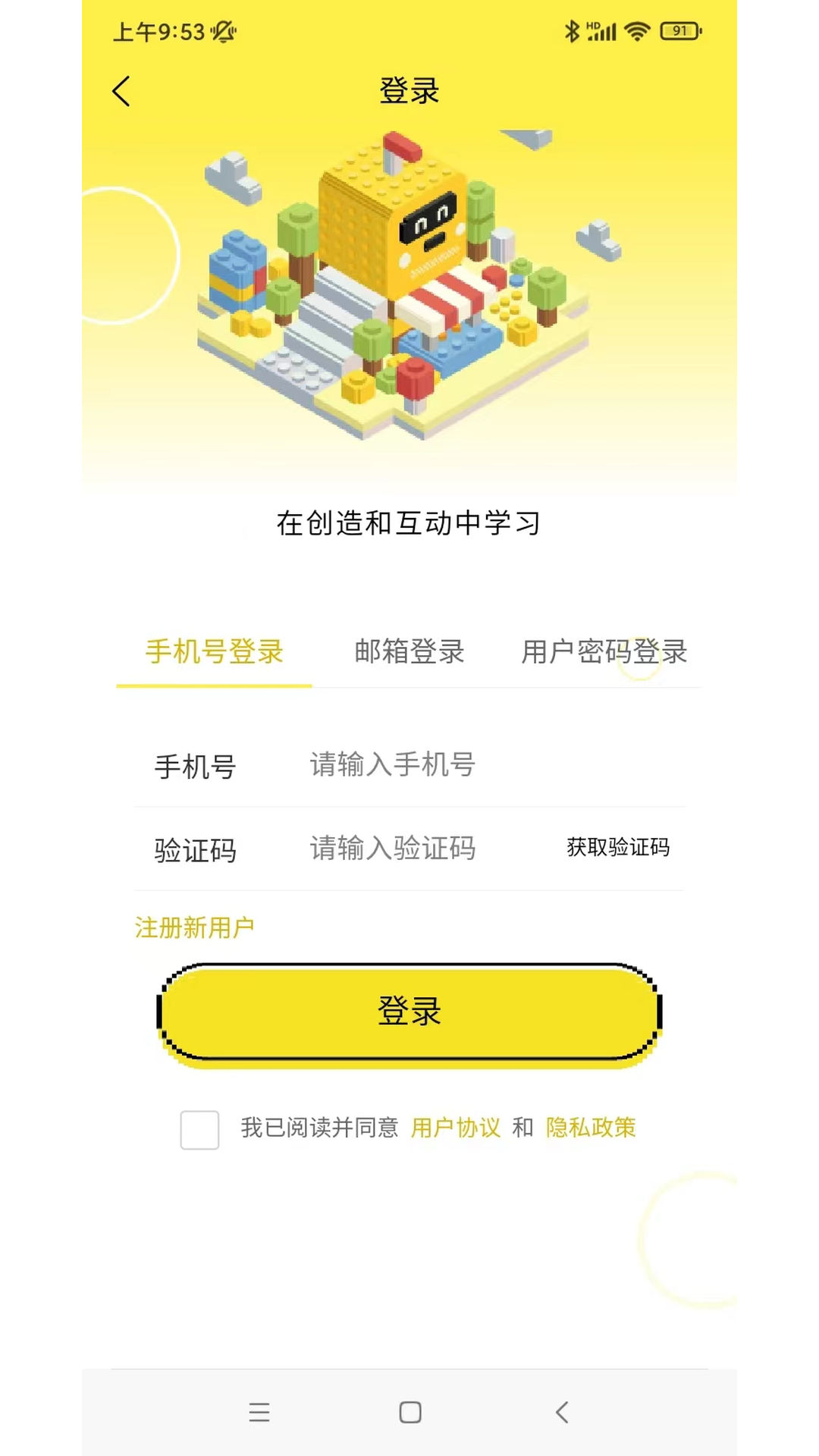Click the 请输入手机号 input field

pos(425,766)
